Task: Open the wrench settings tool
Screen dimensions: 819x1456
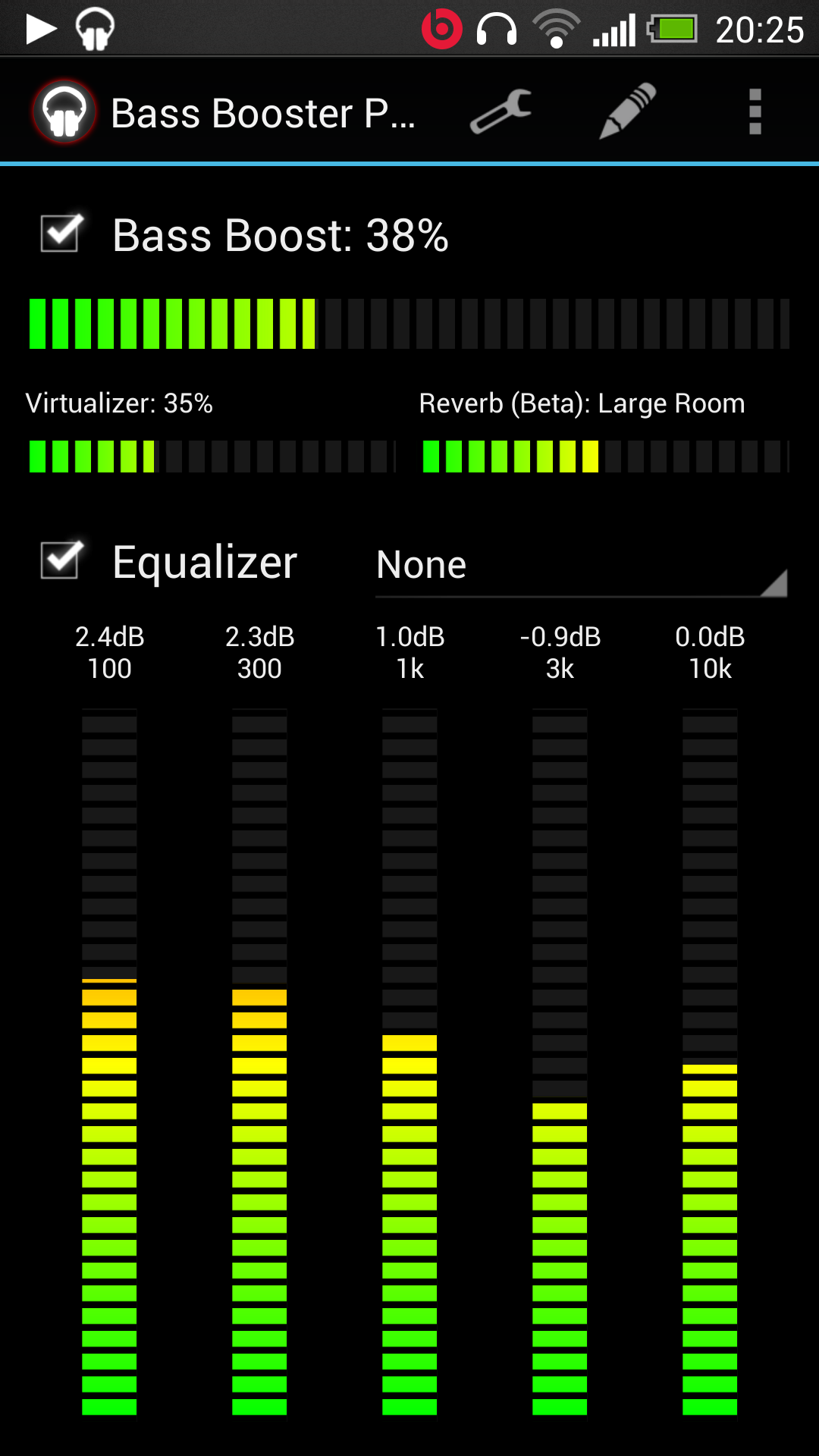Action: 500,112
